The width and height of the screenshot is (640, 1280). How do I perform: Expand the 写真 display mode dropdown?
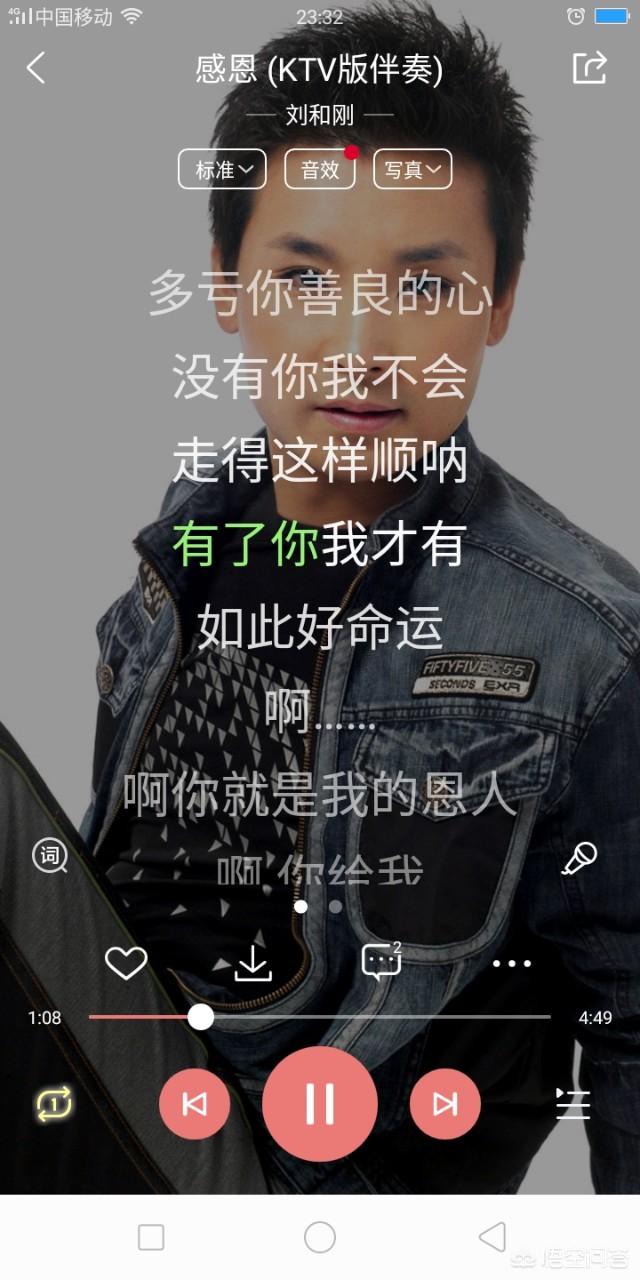coord(412,169)
